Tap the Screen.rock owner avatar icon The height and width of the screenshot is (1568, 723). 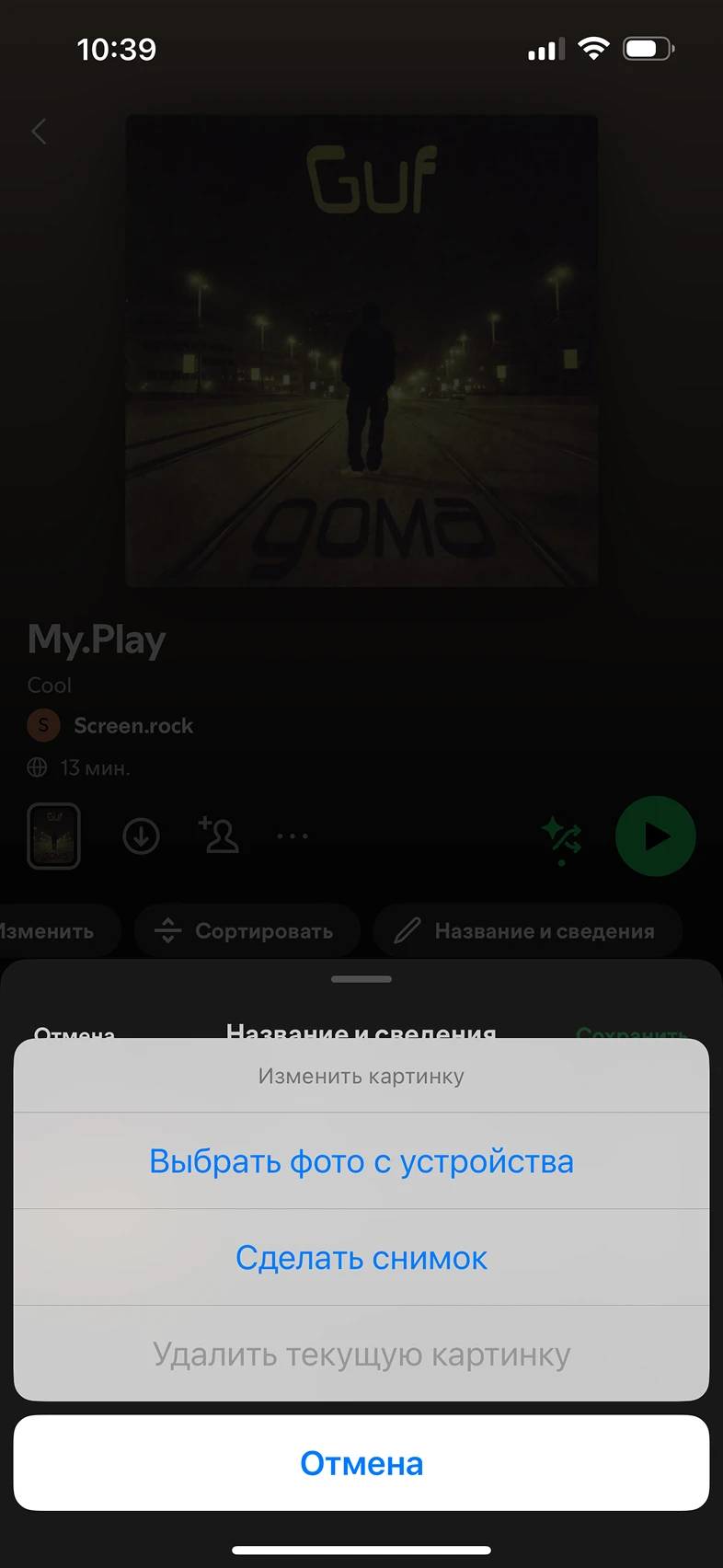43,725
